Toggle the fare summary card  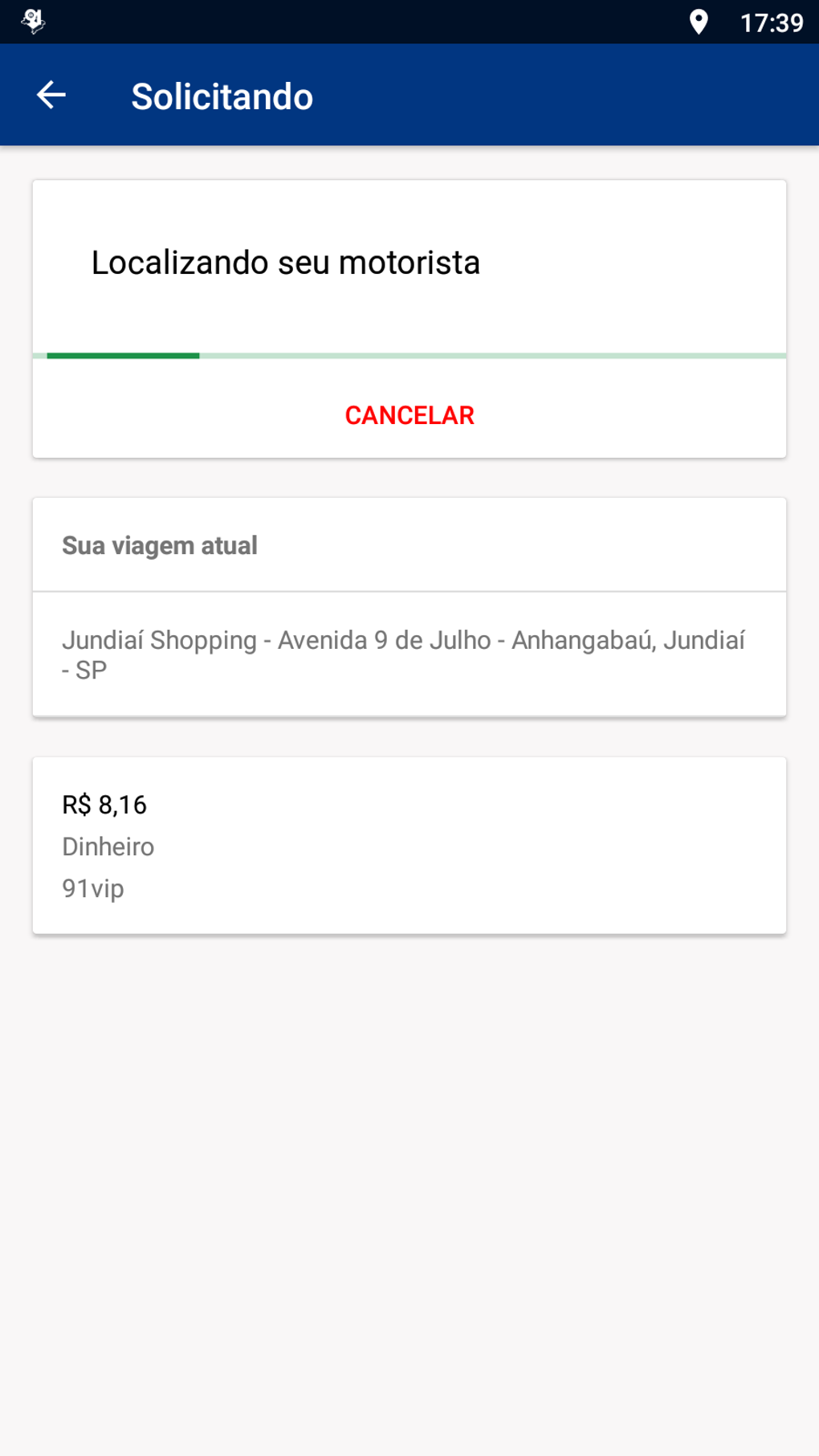pos(409,844)
